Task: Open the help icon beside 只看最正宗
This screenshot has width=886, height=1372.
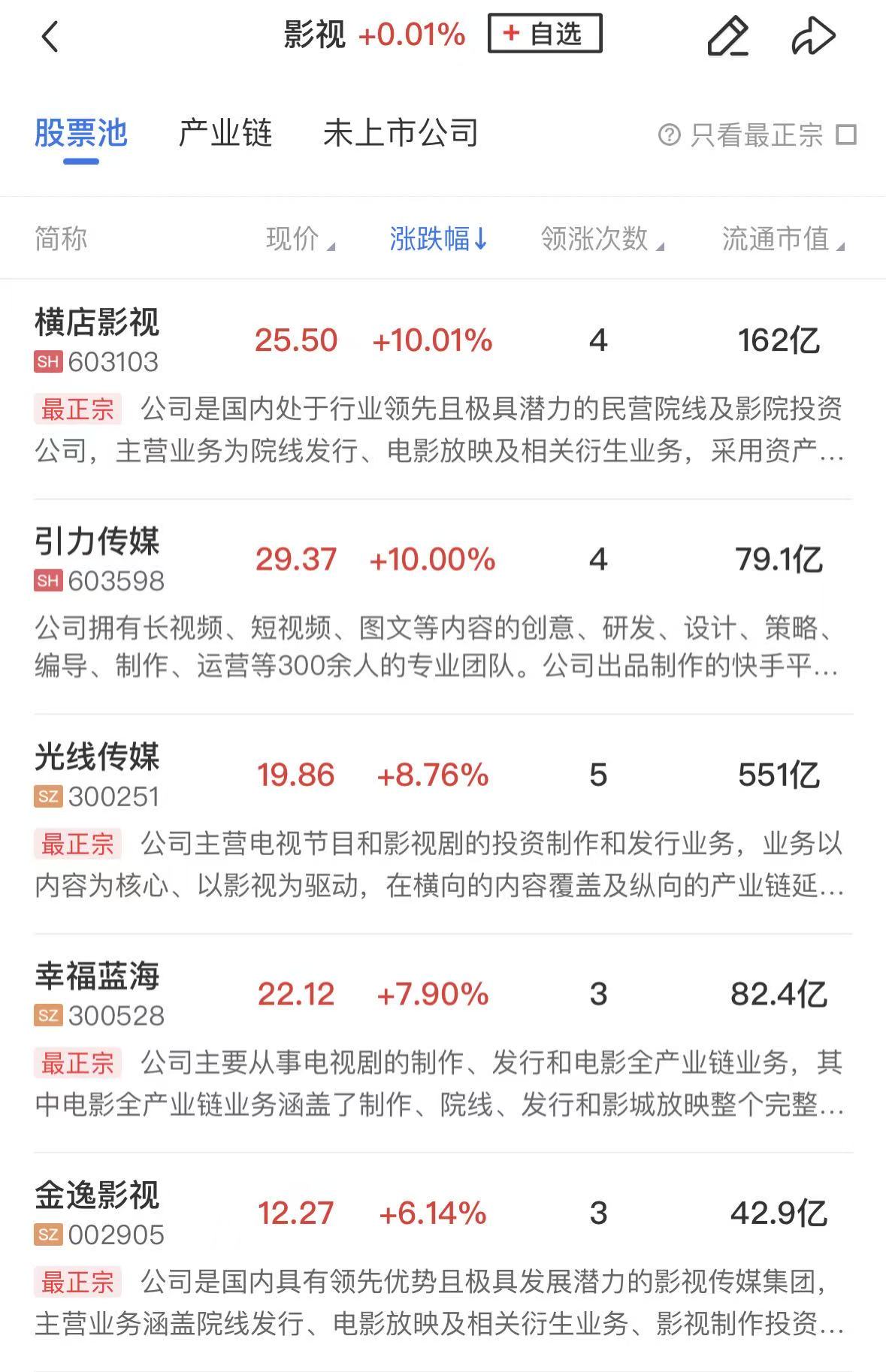Action: [669, 135]
